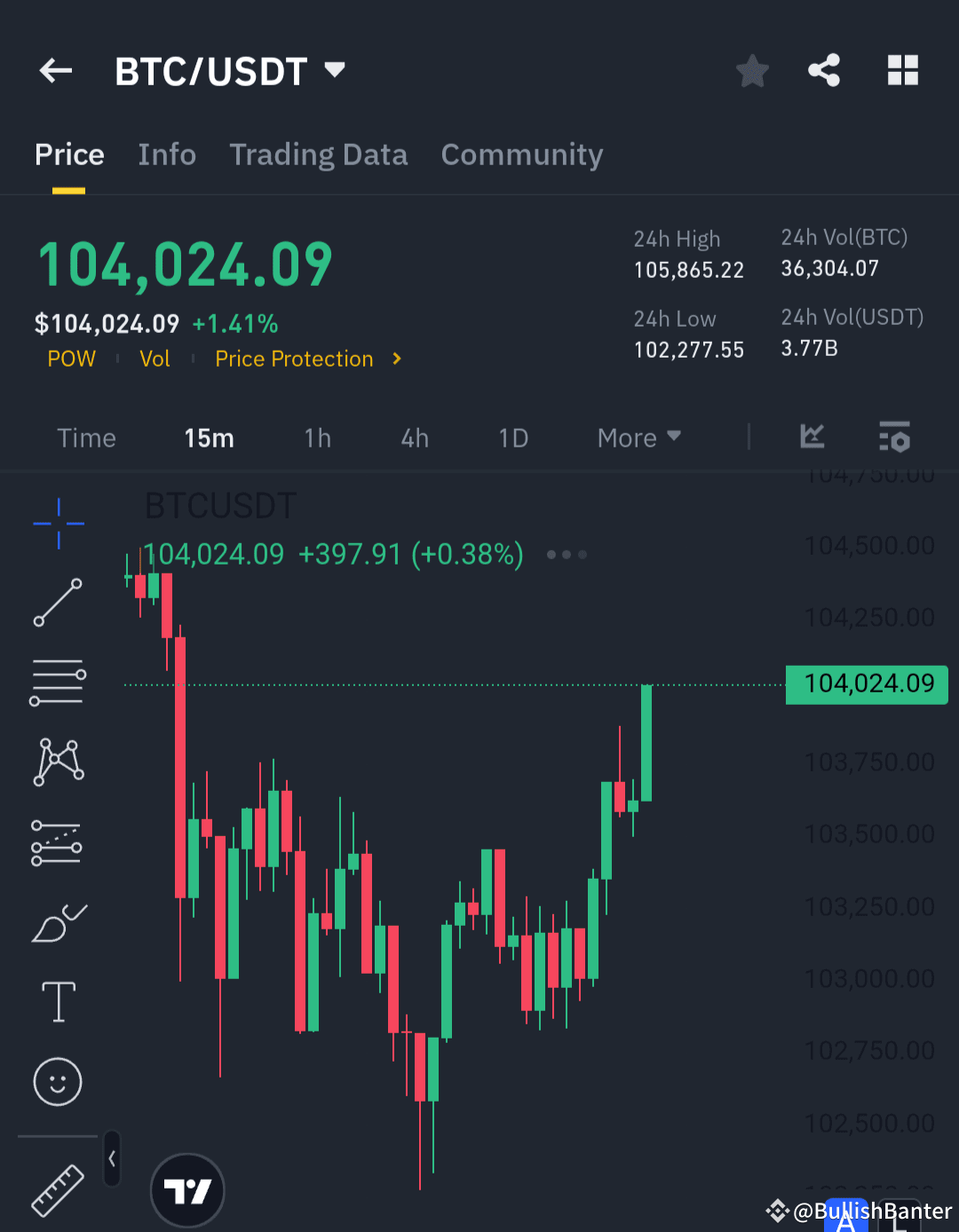Screen dimensions: 959x1232
Task: Toggle favorite star for BTC/USDT
Action: (x=752, y=71)
